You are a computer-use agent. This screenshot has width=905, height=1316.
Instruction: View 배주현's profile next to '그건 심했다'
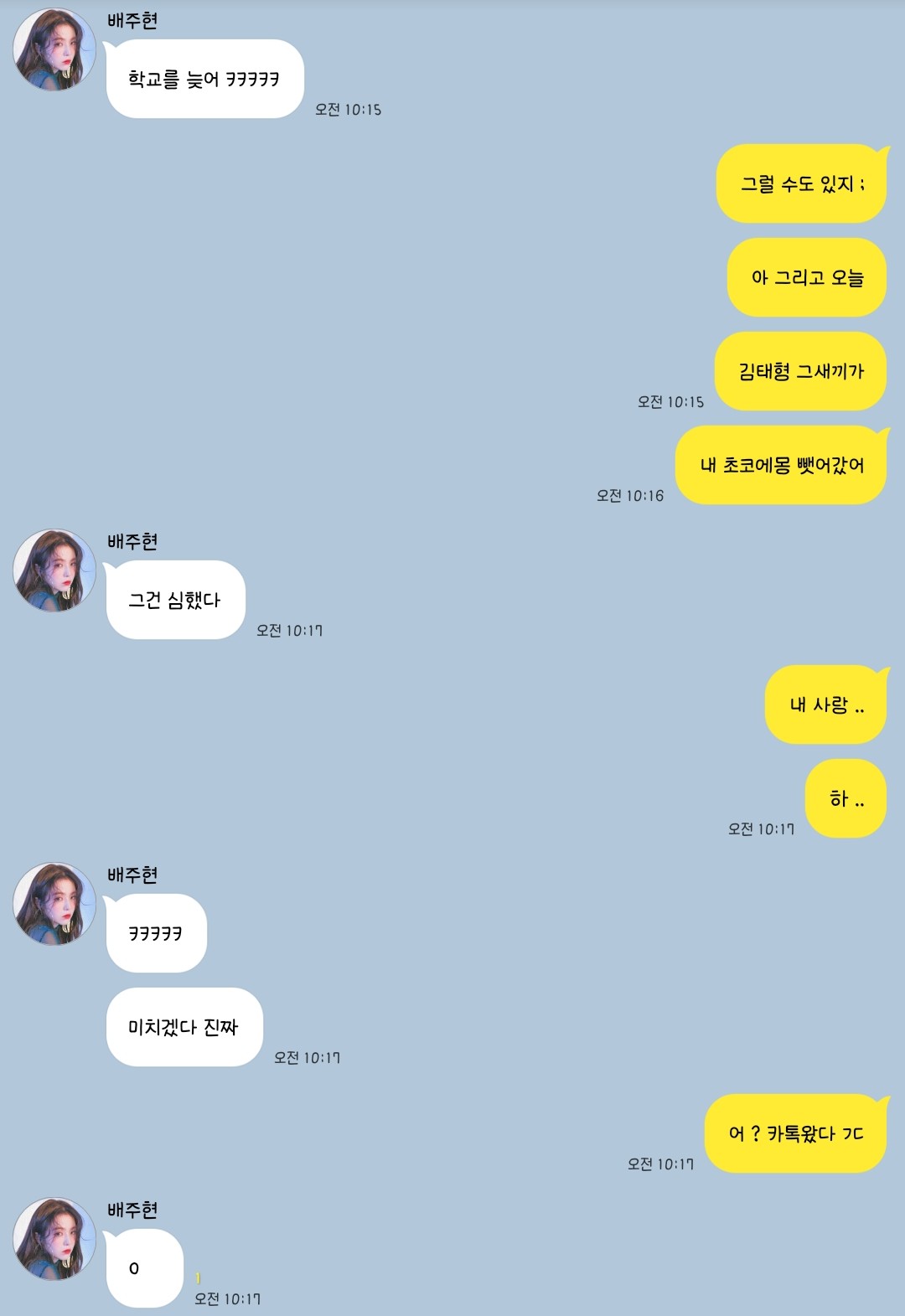pos(54,570)
